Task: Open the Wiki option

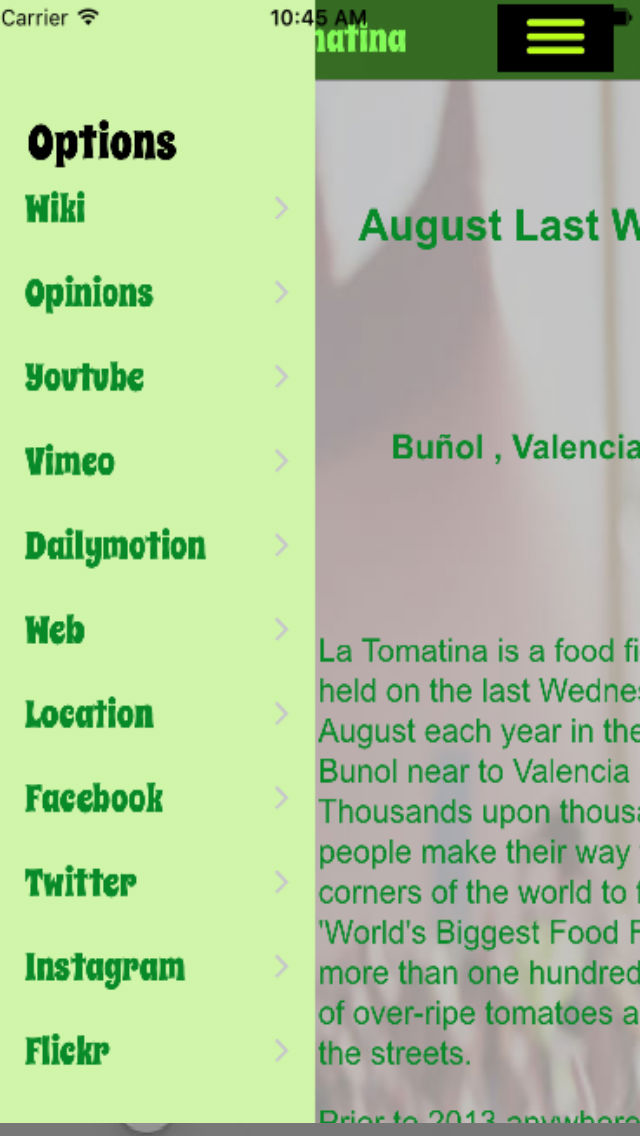Action: click(157, 209)
